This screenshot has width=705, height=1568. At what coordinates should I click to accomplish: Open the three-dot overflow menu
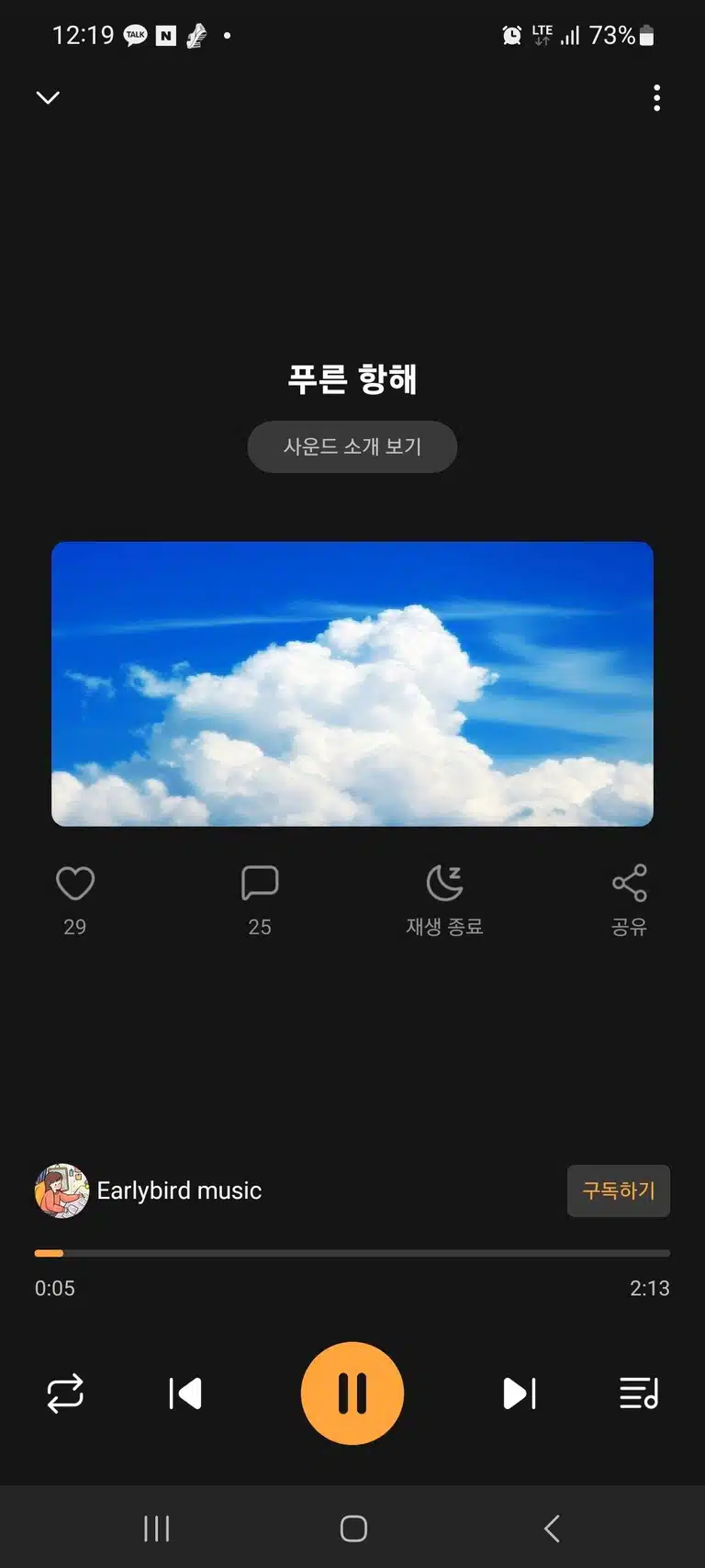pyautogui.click(x=656, y=97)
